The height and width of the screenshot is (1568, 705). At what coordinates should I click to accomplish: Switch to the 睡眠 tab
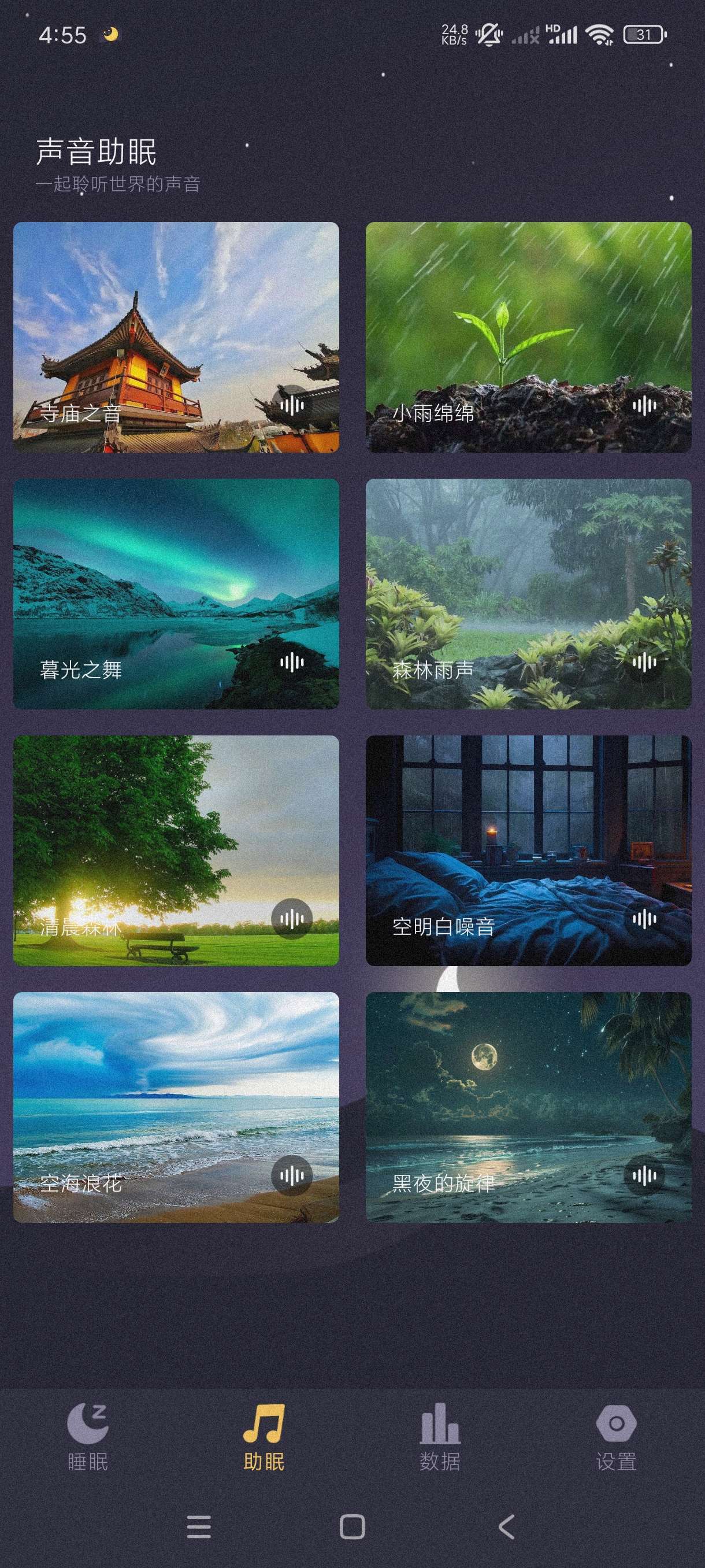88,1438
